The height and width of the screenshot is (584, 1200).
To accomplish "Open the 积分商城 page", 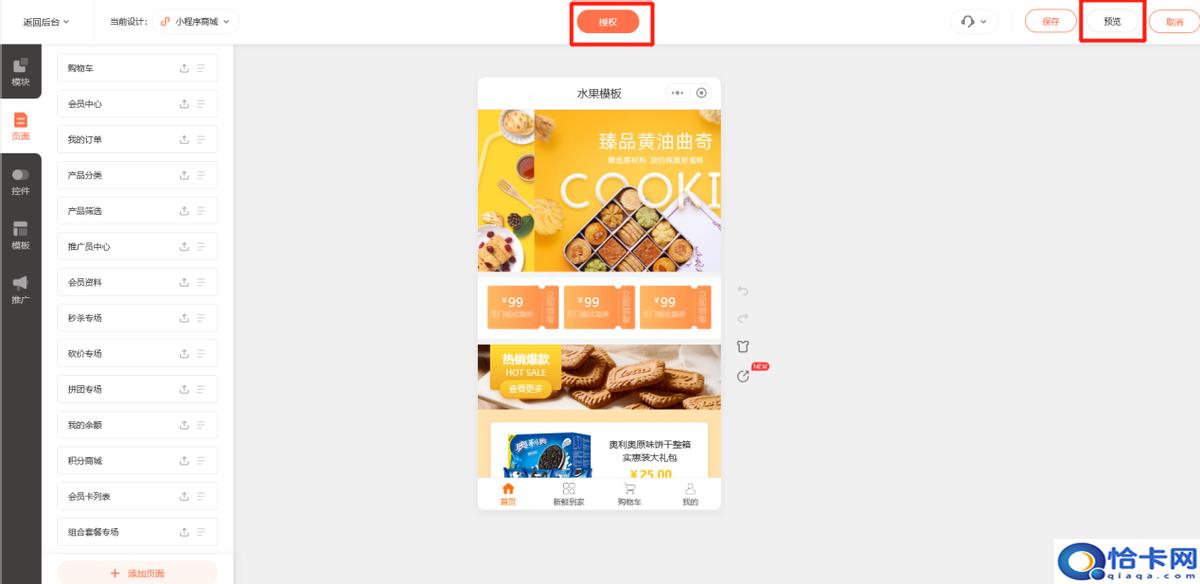I will 115,461.
